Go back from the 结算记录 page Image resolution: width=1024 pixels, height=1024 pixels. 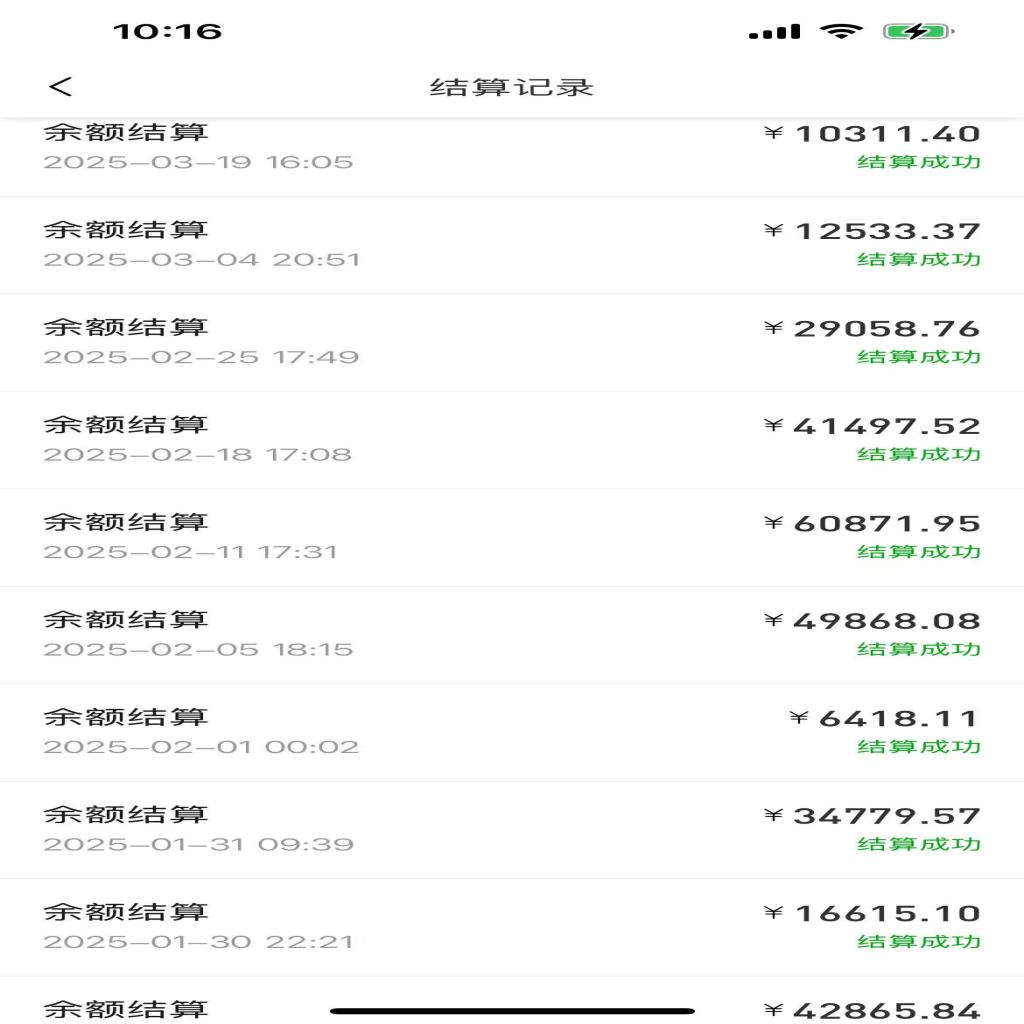coord(60,87)
